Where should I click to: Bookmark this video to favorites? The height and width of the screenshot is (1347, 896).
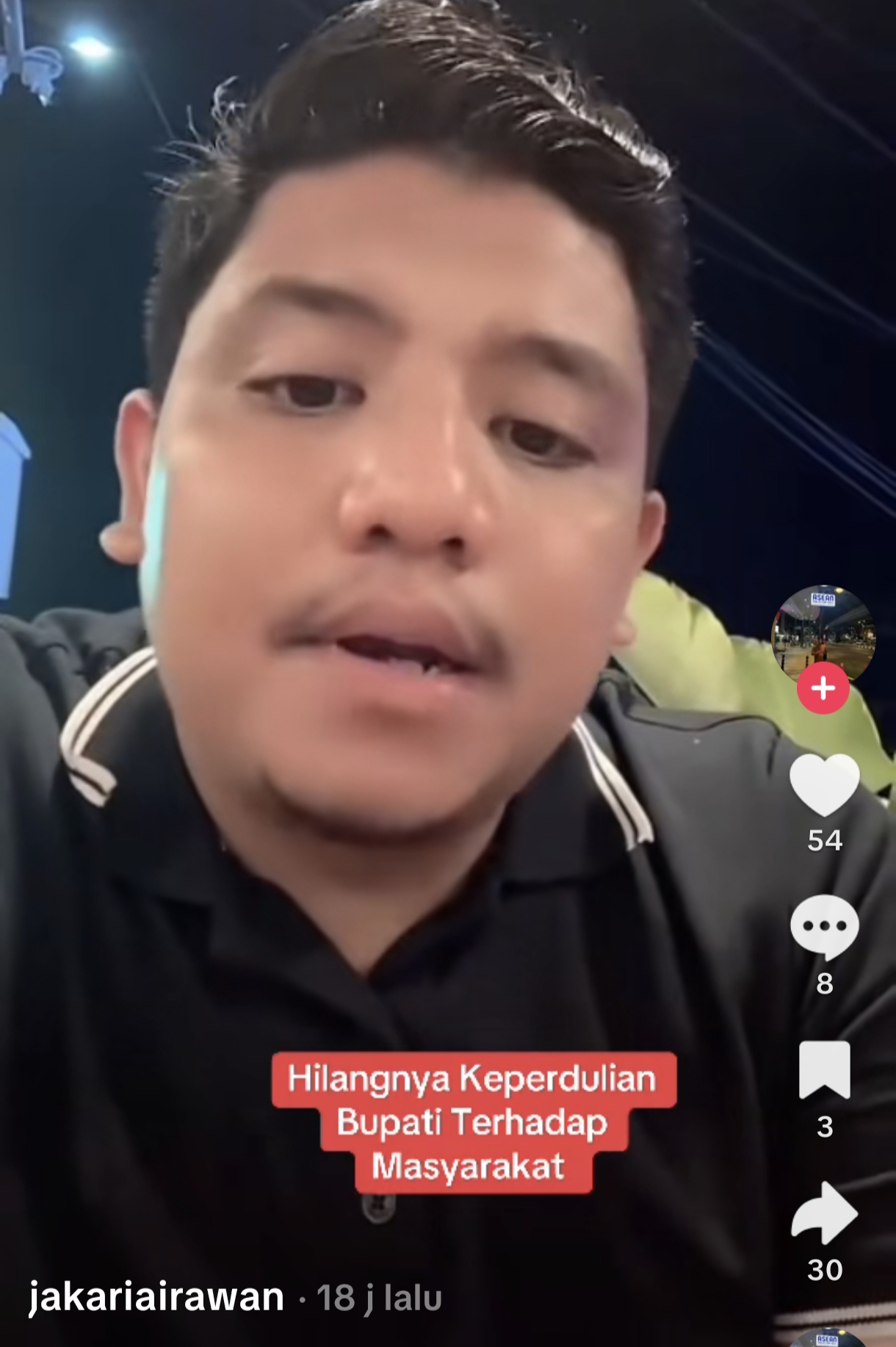824,1069
